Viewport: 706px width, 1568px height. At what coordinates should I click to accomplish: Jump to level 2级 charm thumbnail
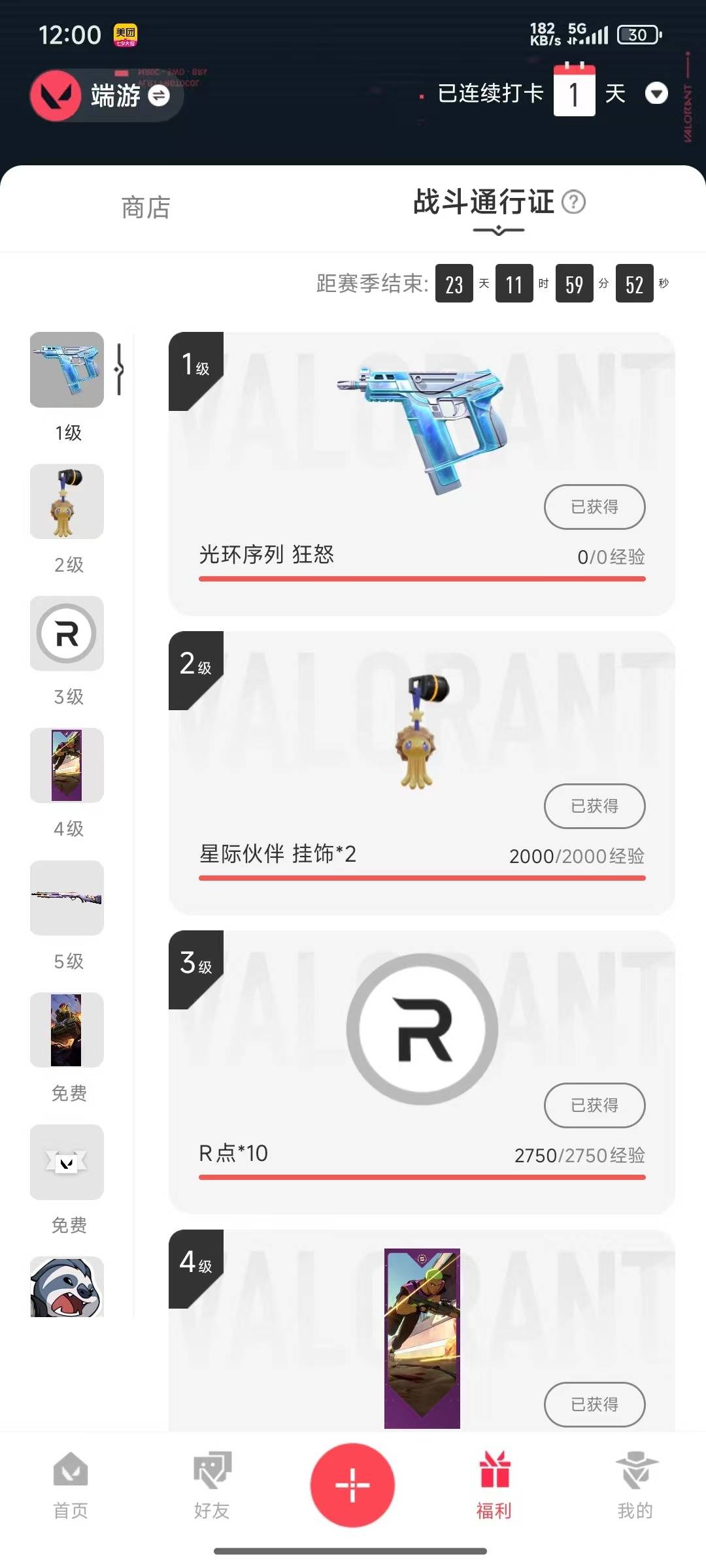tap(67, 502)
